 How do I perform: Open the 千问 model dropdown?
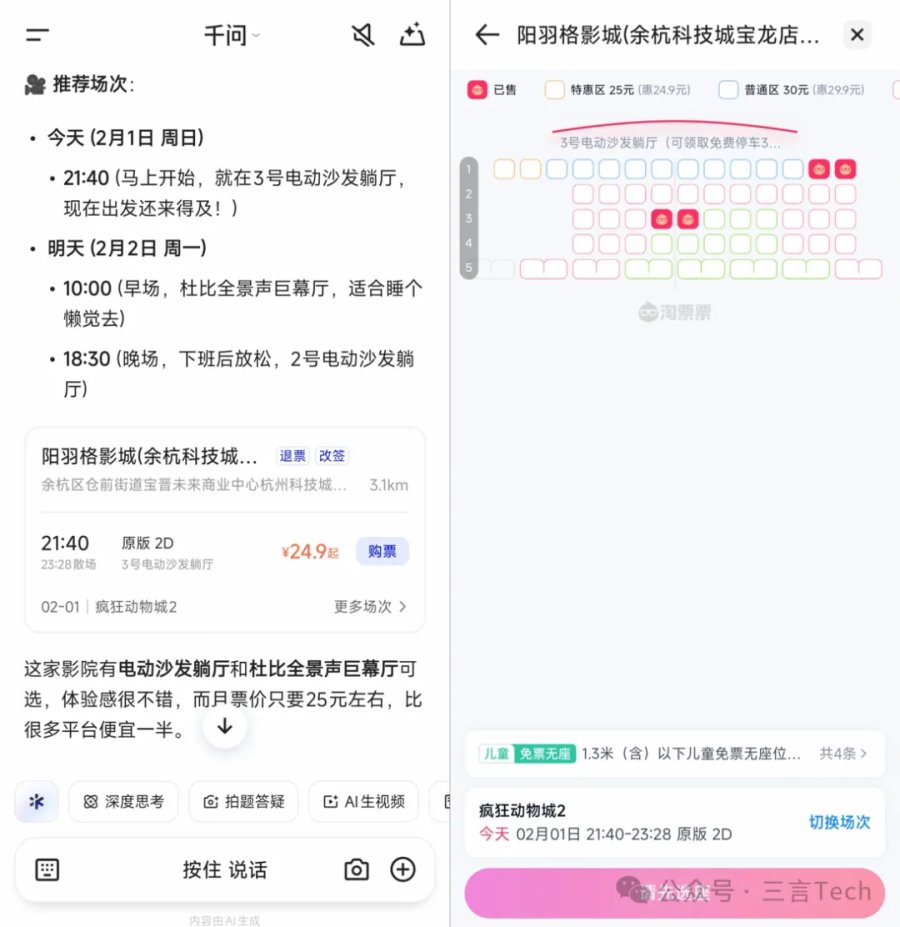[x=231, y=36]
